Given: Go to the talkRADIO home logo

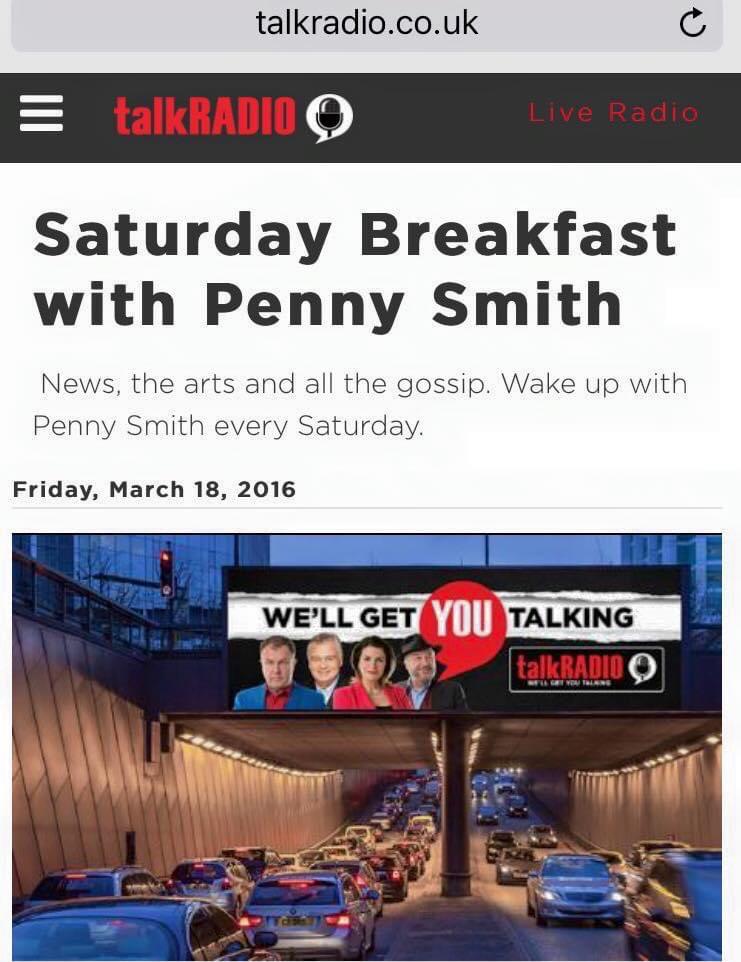Looking at the screenshot, I should coord(232,116).
